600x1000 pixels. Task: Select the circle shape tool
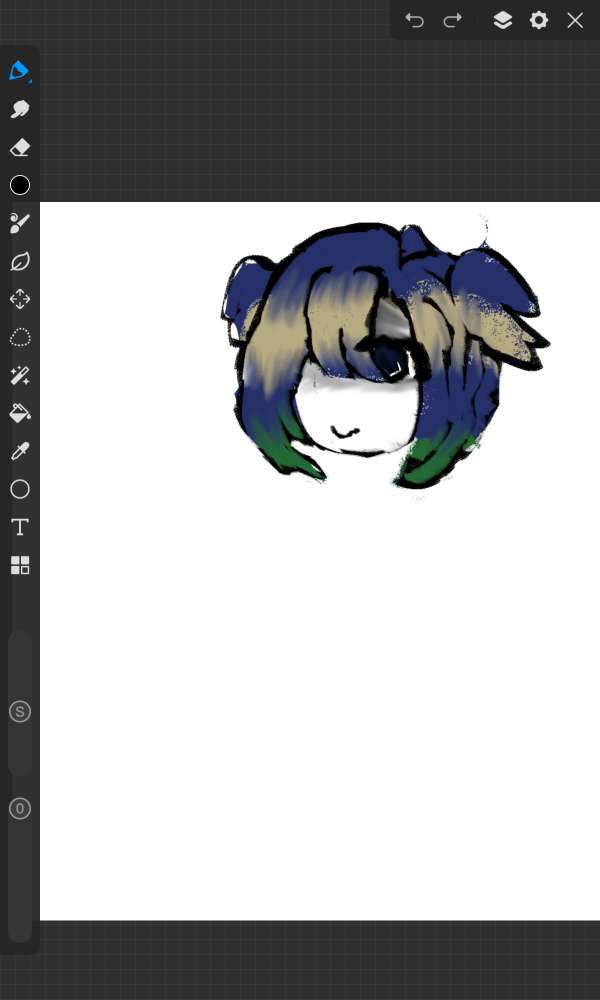tap(19, 489)
